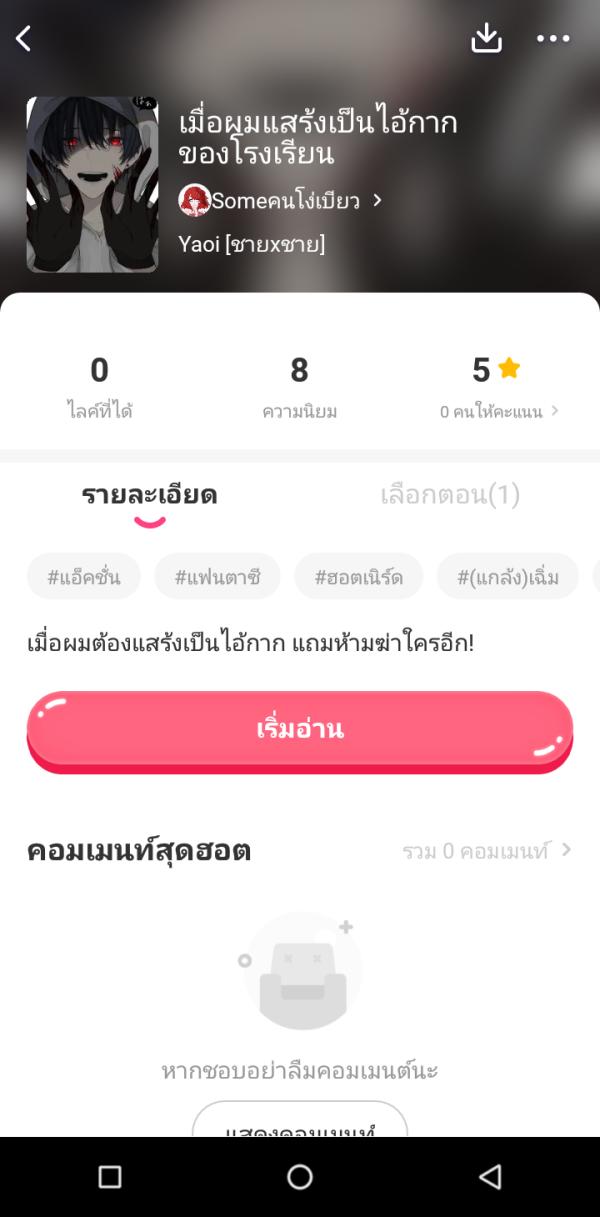Open the three-dot overflow menu

tap(552, 39)
